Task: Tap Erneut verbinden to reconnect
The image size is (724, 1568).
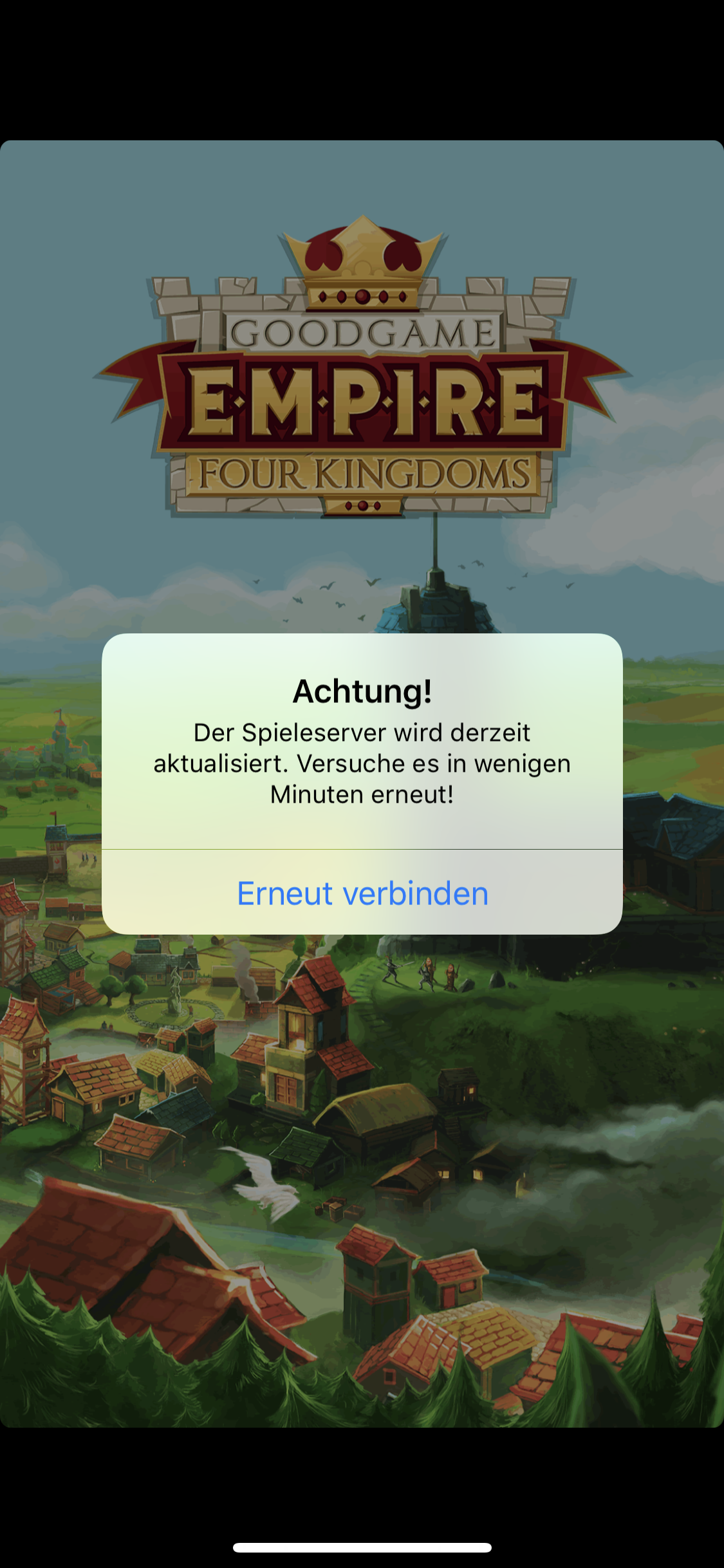Action: 362,893
